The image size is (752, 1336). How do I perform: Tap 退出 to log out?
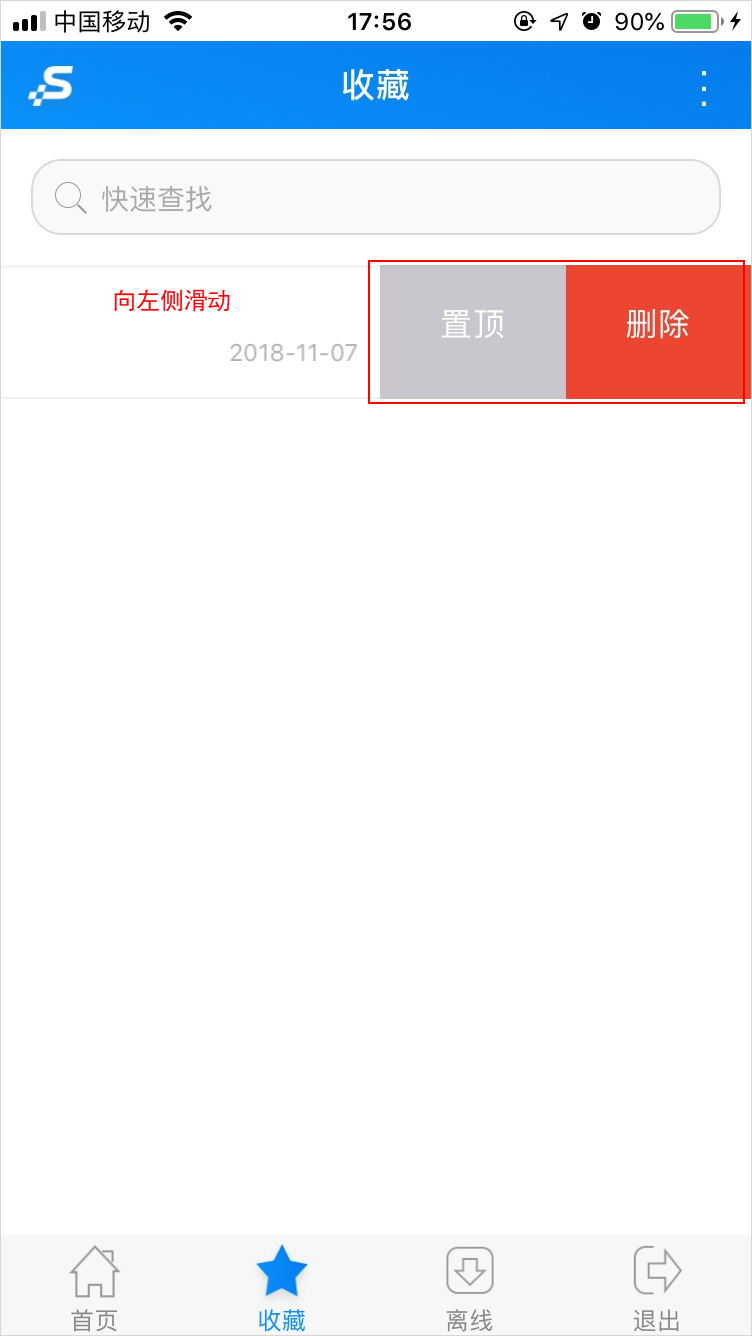(657, 1288)
